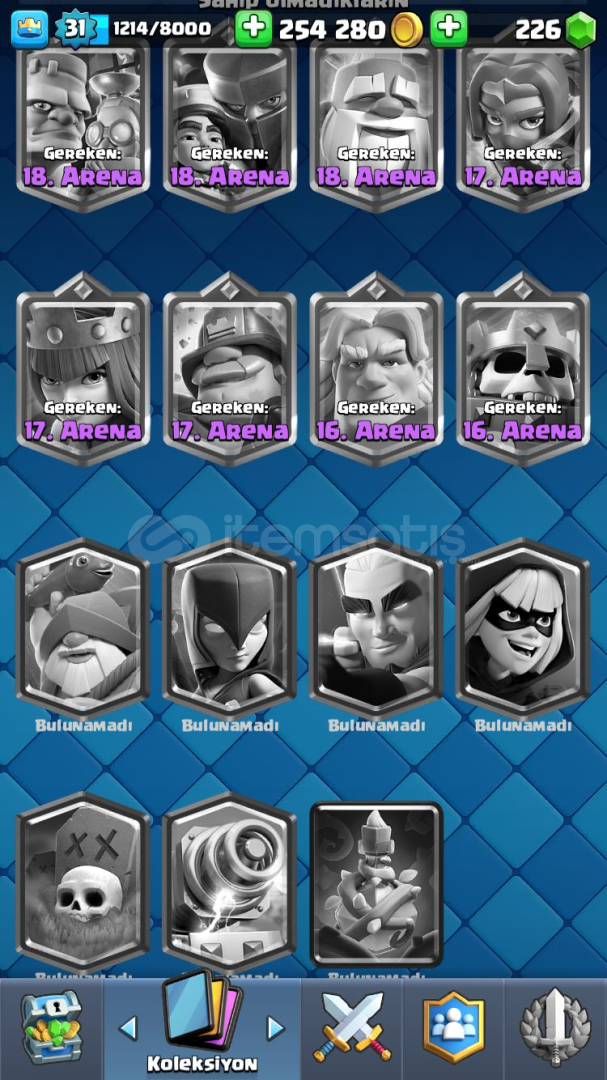Open the unfound Bandit card
This screenshot has width=607, height=1080.
(523, 628)
